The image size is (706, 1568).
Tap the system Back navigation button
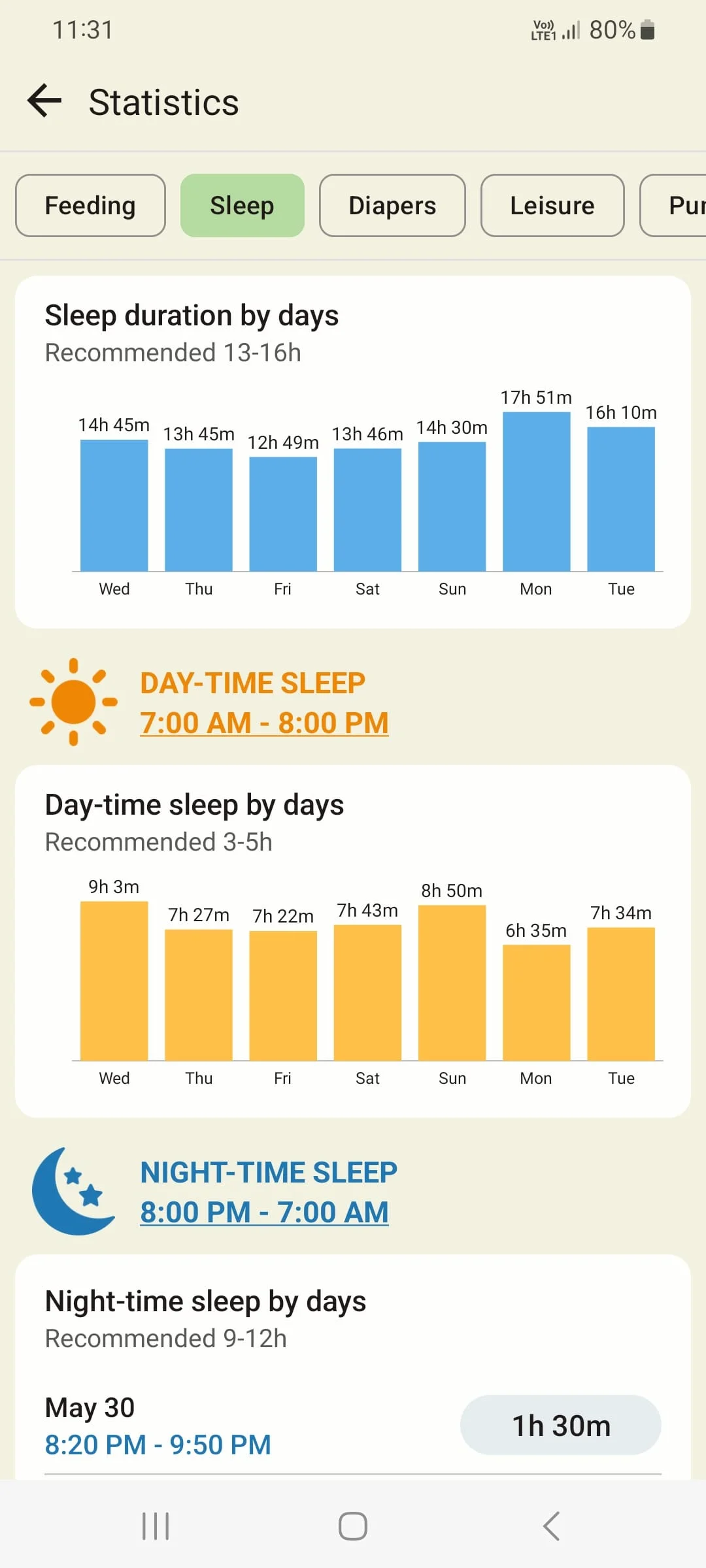pyautogui.click(x=549, y=1527)
